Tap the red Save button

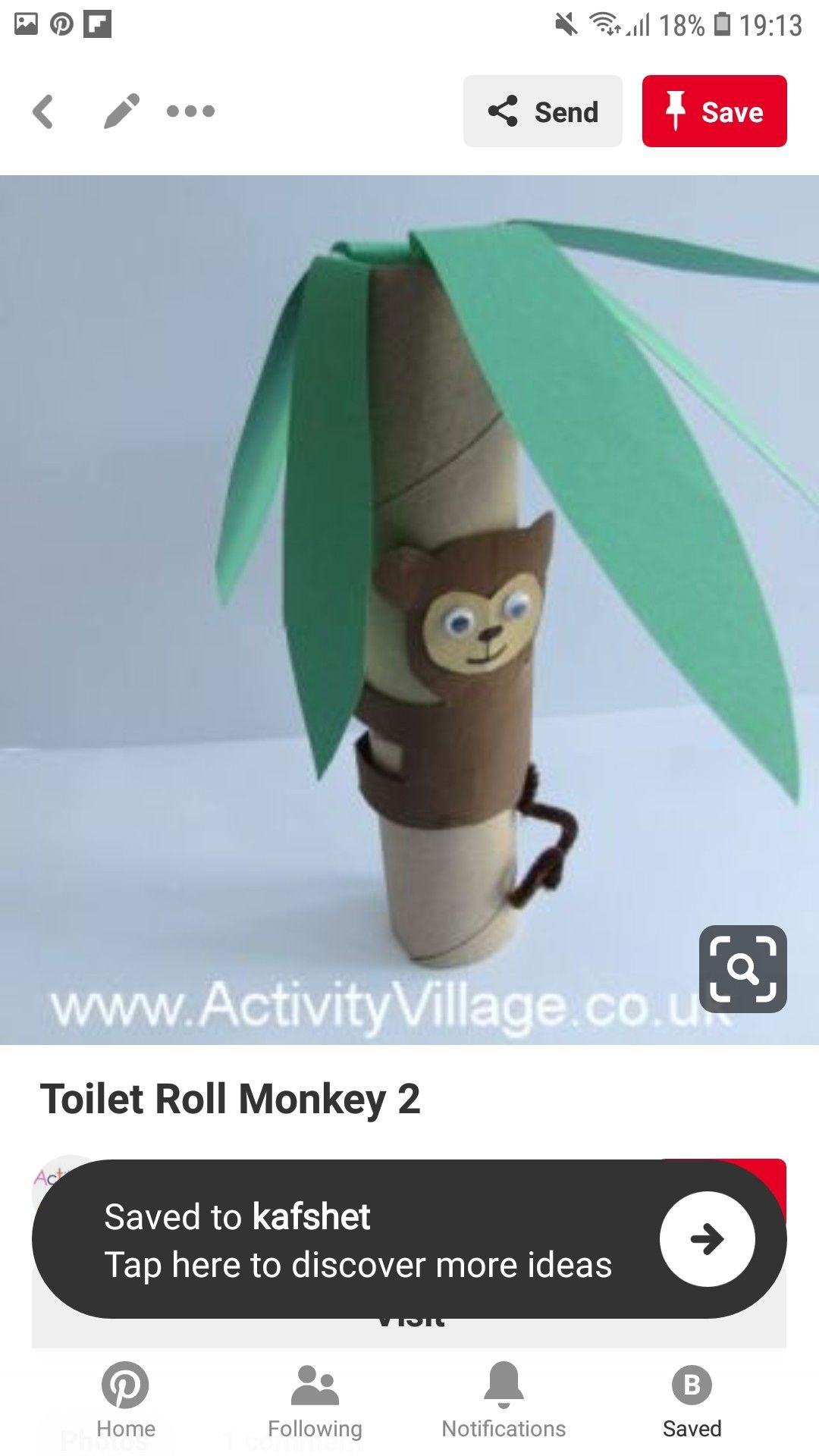(714, 111)
